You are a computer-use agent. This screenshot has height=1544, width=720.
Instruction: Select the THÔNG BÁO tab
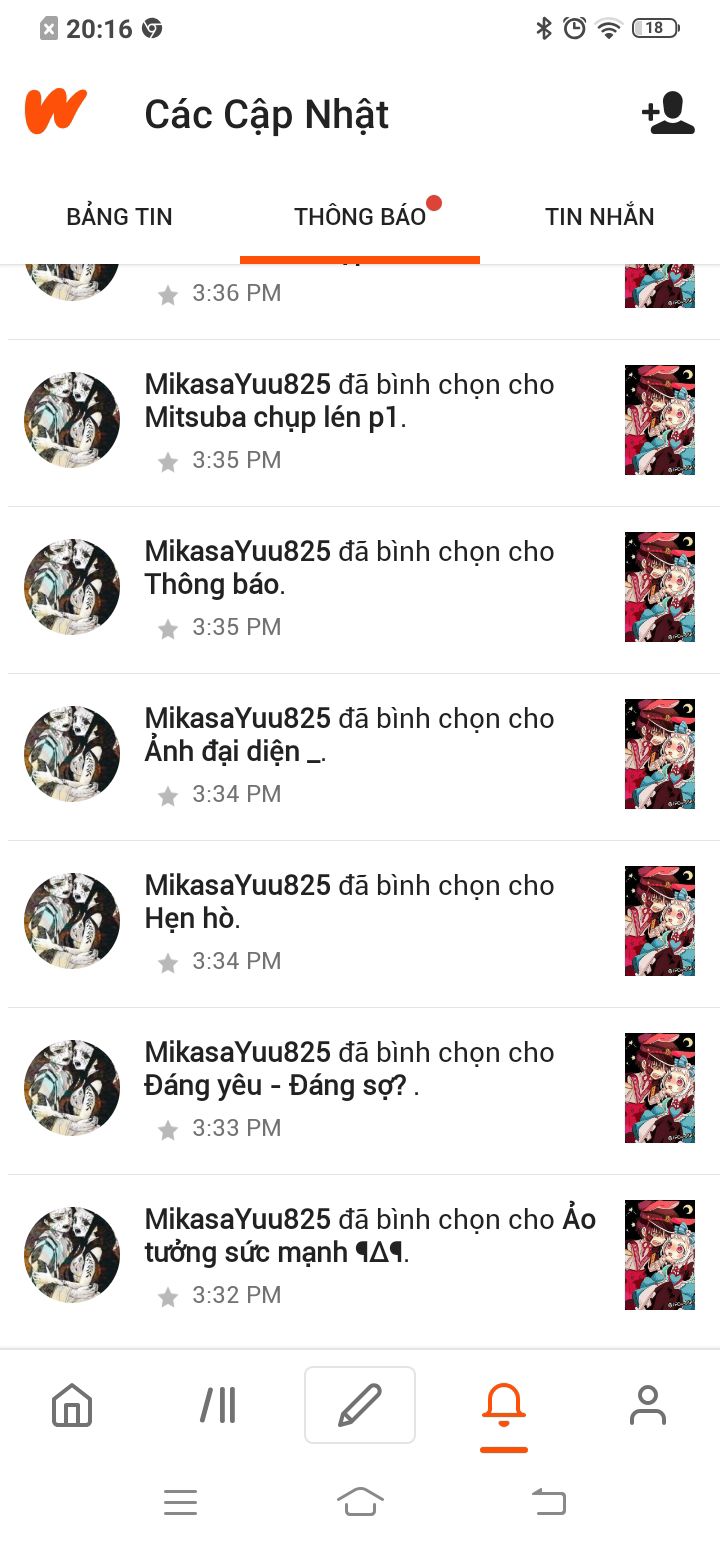(360, 217)
